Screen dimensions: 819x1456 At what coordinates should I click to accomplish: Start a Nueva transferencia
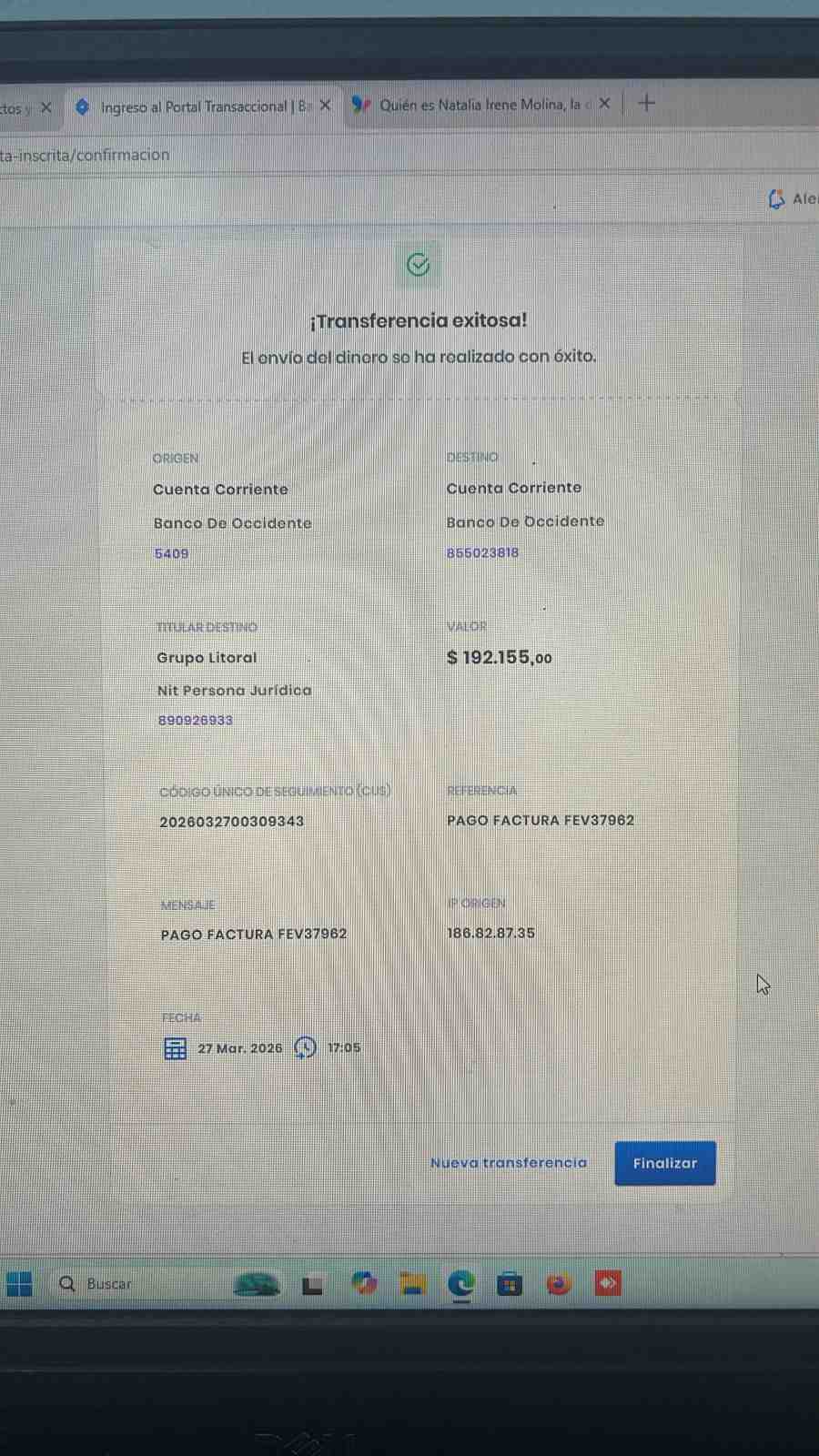click(509, 1162)
